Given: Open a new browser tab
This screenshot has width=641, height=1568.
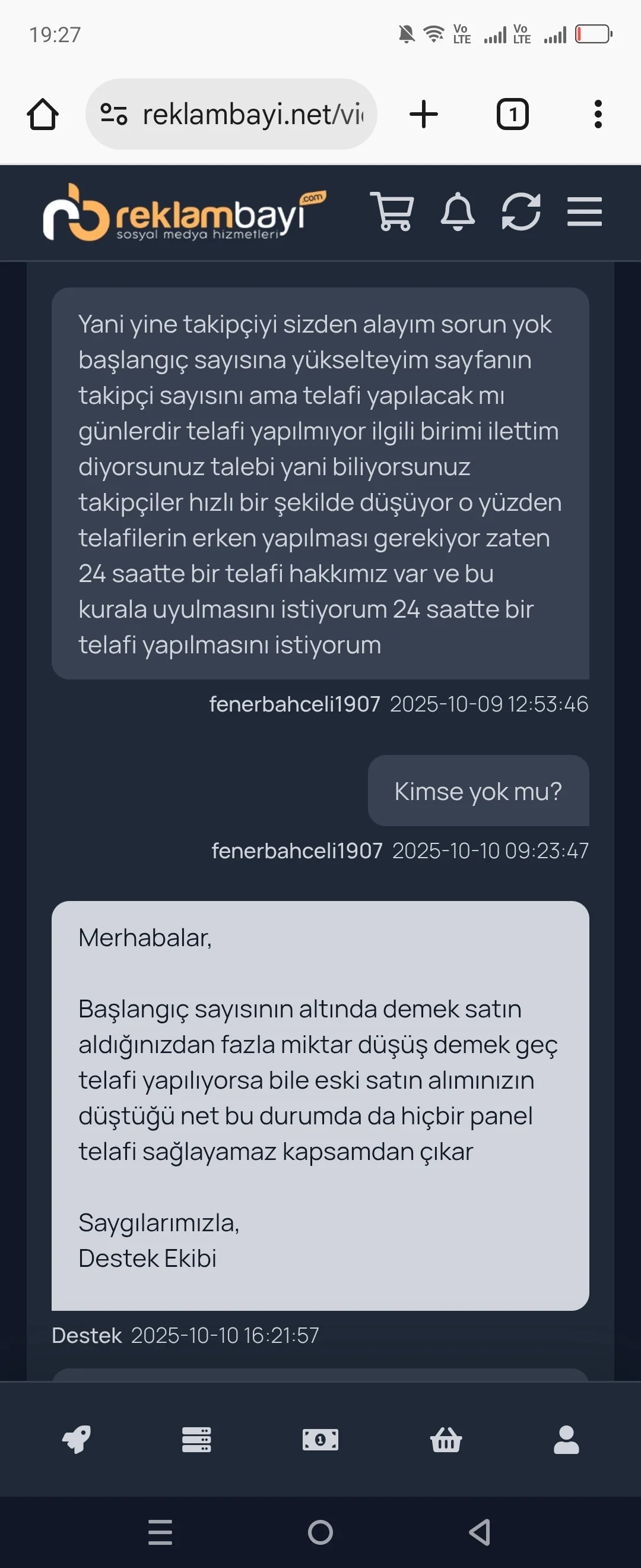Looking at the screenshot, I should pyautogui.click(x=424, y=115).
